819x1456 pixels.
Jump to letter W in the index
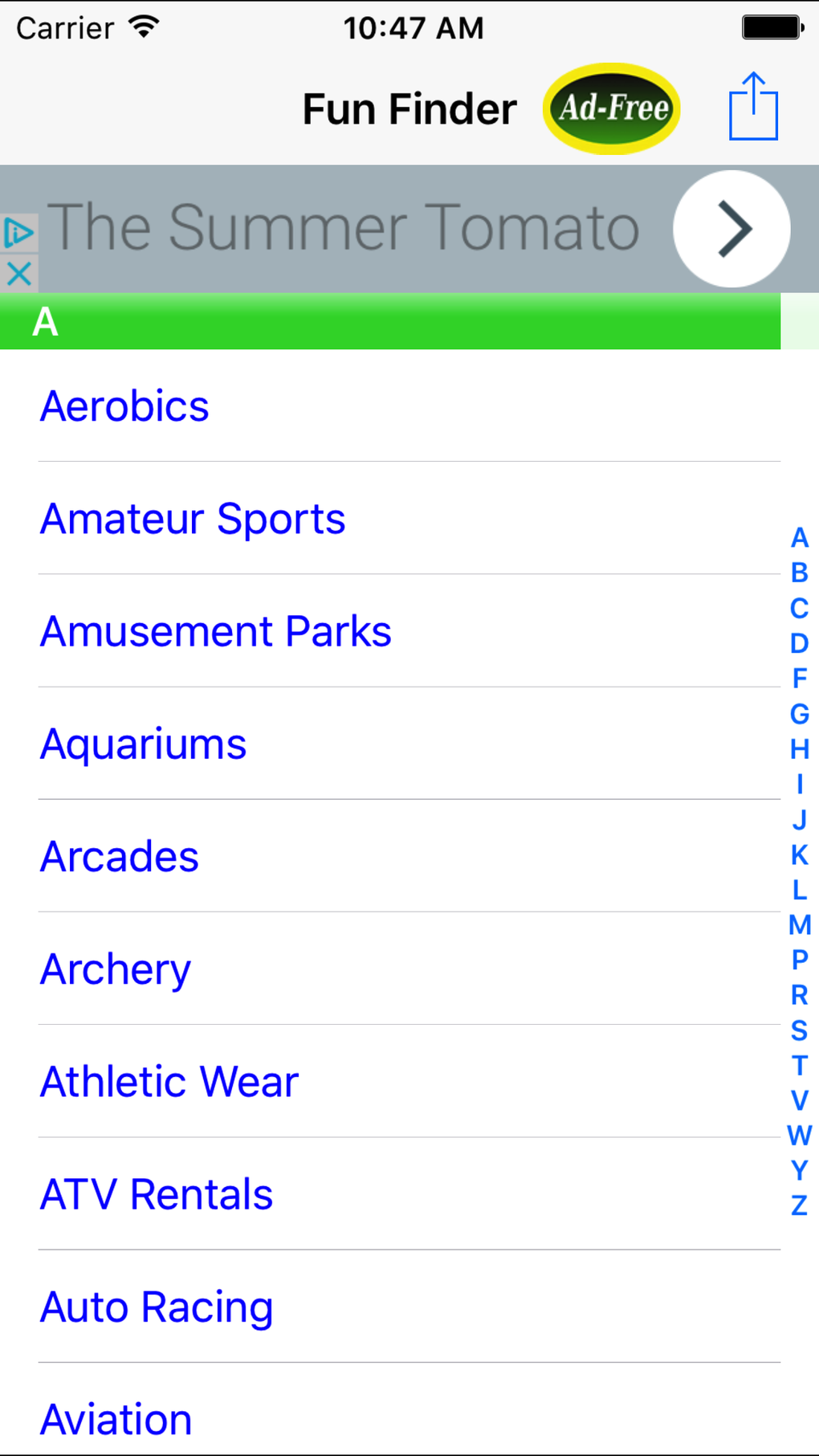click(x=799, y=1136)
